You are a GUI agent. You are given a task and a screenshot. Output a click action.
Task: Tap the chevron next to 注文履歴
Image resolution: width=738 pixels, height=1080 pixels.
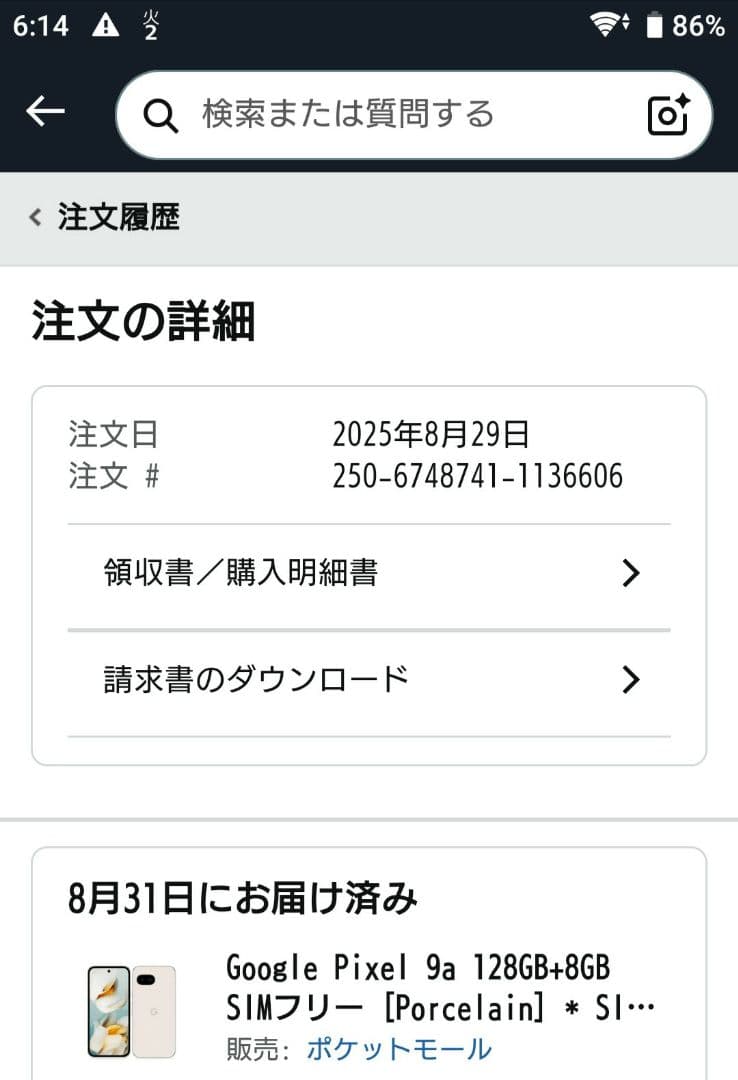(33, 216)
